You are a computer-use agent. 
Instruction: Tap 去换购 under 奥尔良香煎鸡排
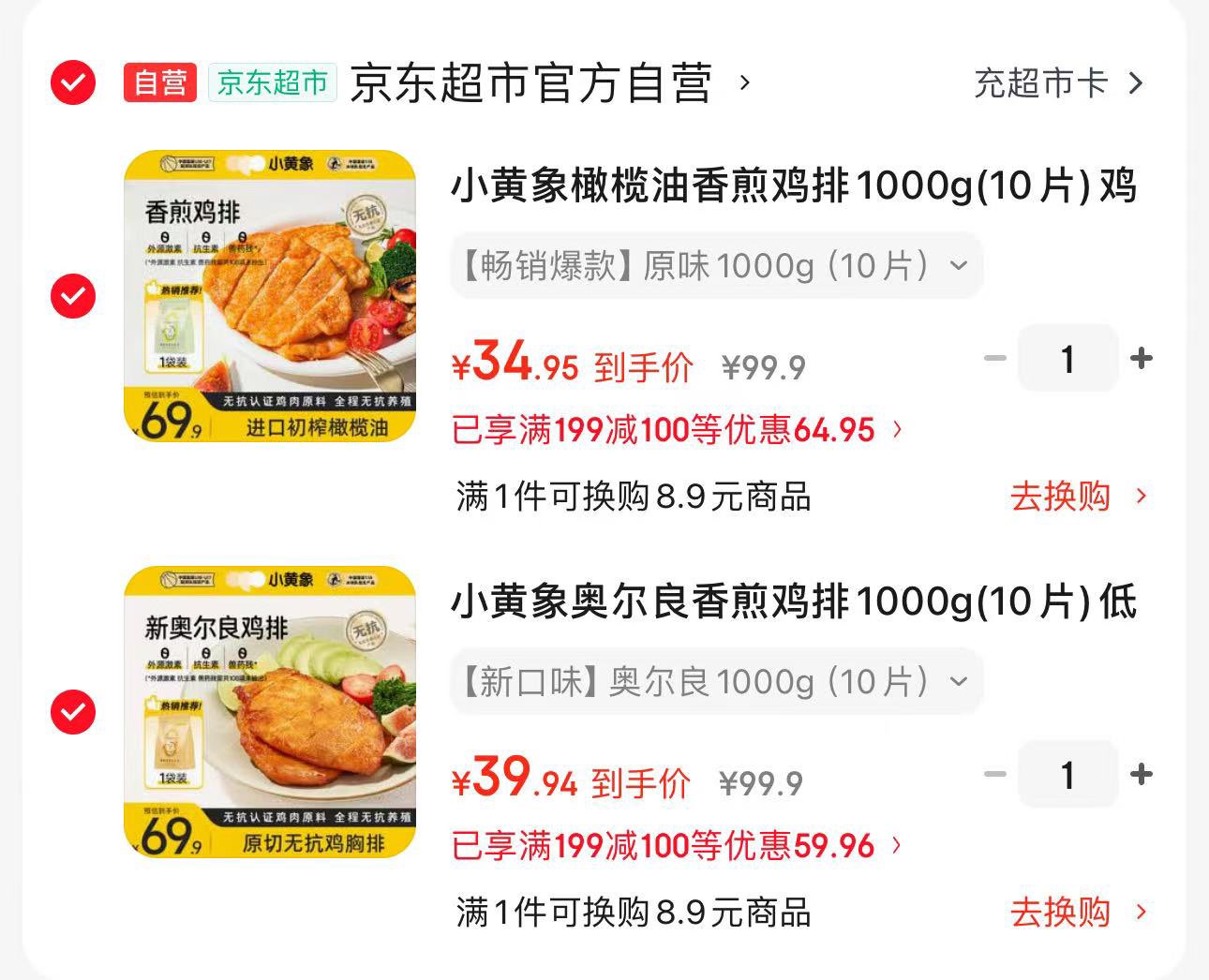click(1078, 913)
